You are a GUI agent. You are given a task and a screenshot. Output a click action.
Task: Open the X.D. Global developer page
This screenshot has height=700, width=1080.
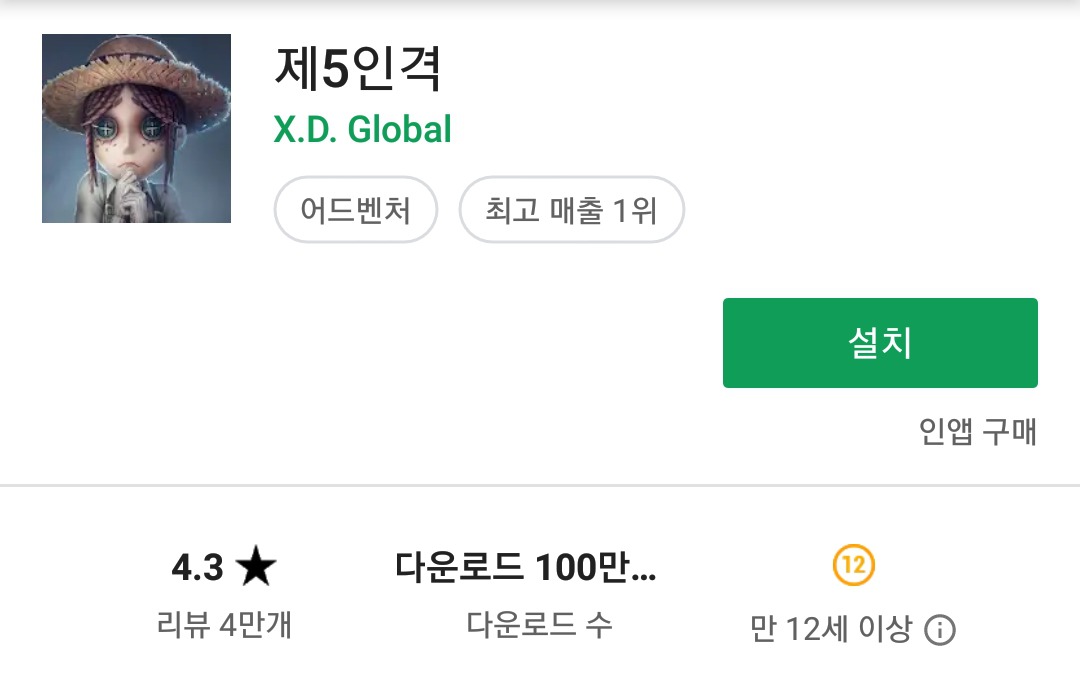[x=363, y=130]
